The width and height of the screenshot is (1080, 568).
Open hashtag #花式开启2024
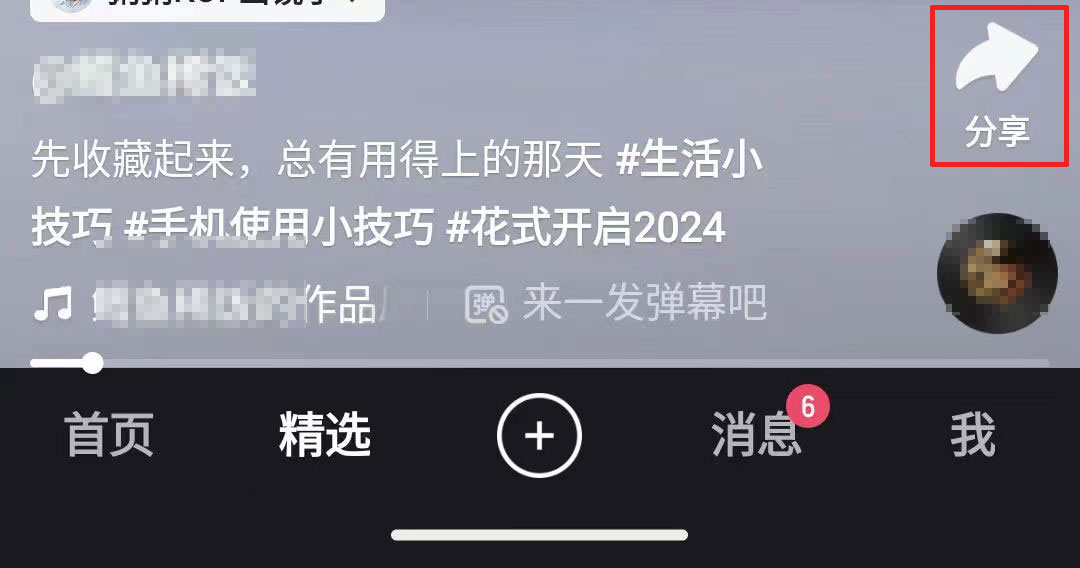[585, 229]
